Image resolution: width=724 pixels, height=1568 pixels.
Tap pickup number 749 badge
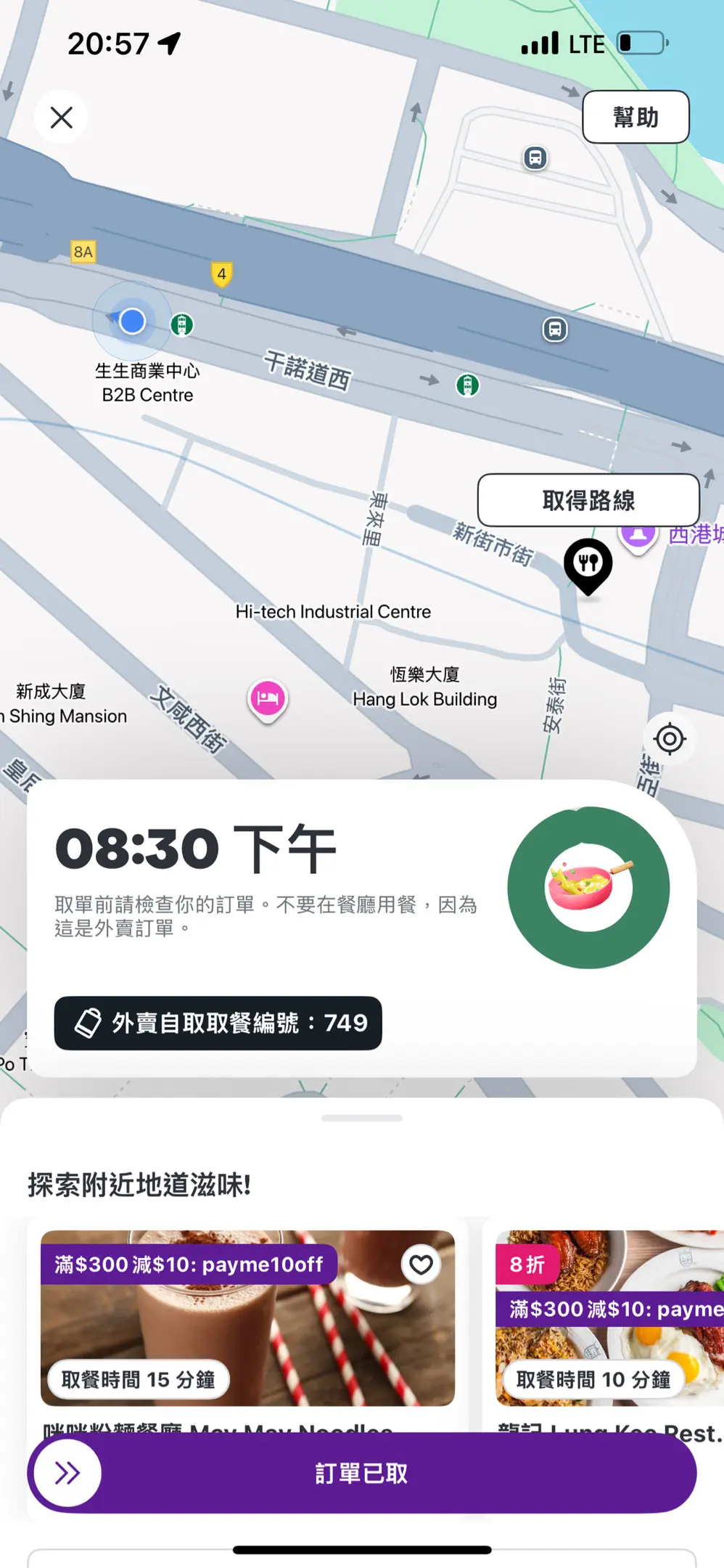click(218, 1023)
